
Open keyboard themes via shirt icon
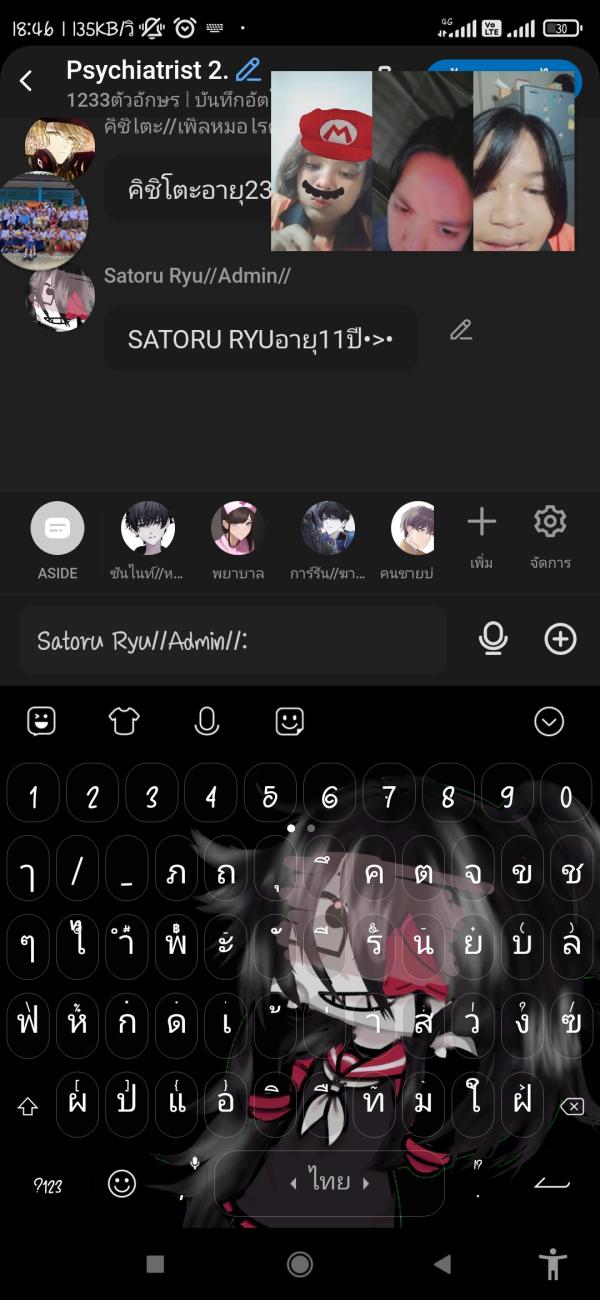coord(124,721)
